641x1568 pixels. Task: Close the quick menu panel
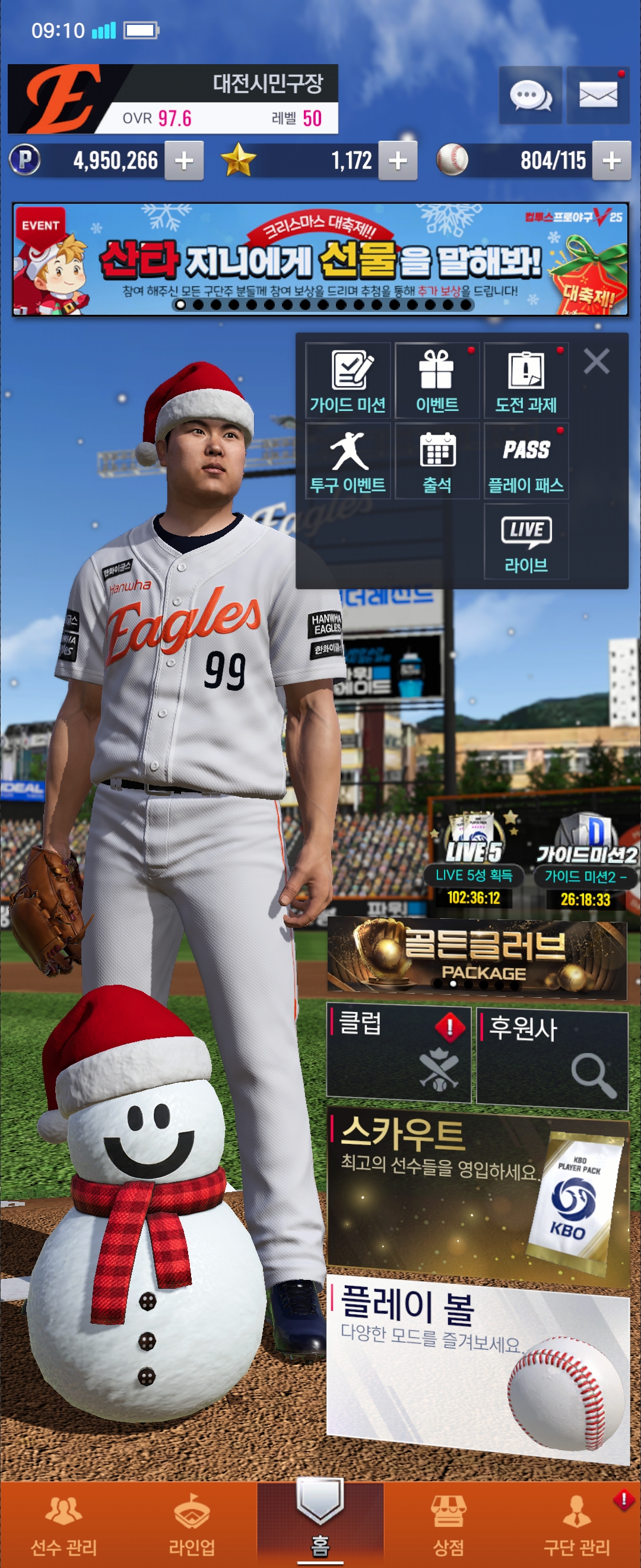pos(596,362)
